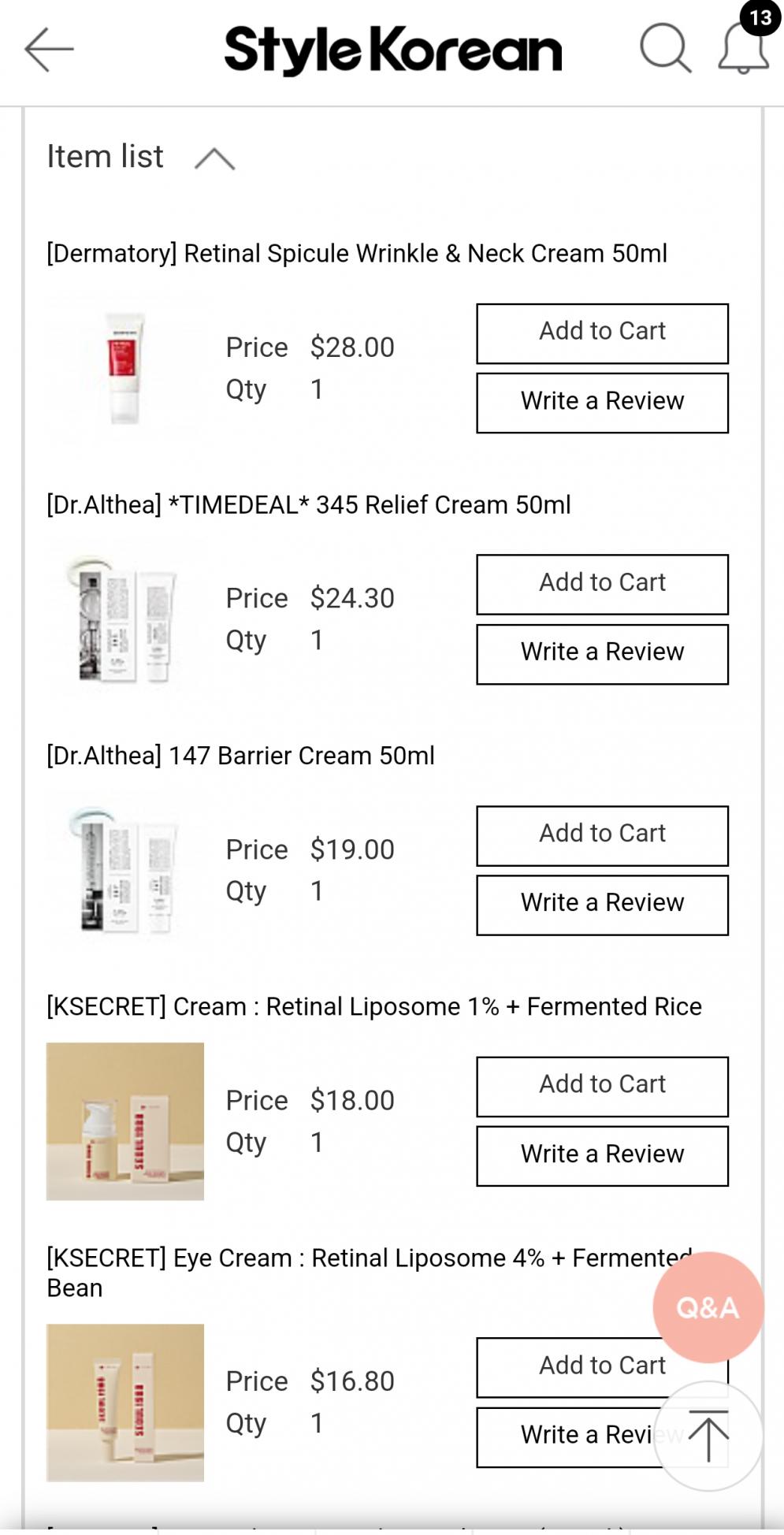
Task: Open the 345 Relief Cream product image
Action: (x=125, y=619)
